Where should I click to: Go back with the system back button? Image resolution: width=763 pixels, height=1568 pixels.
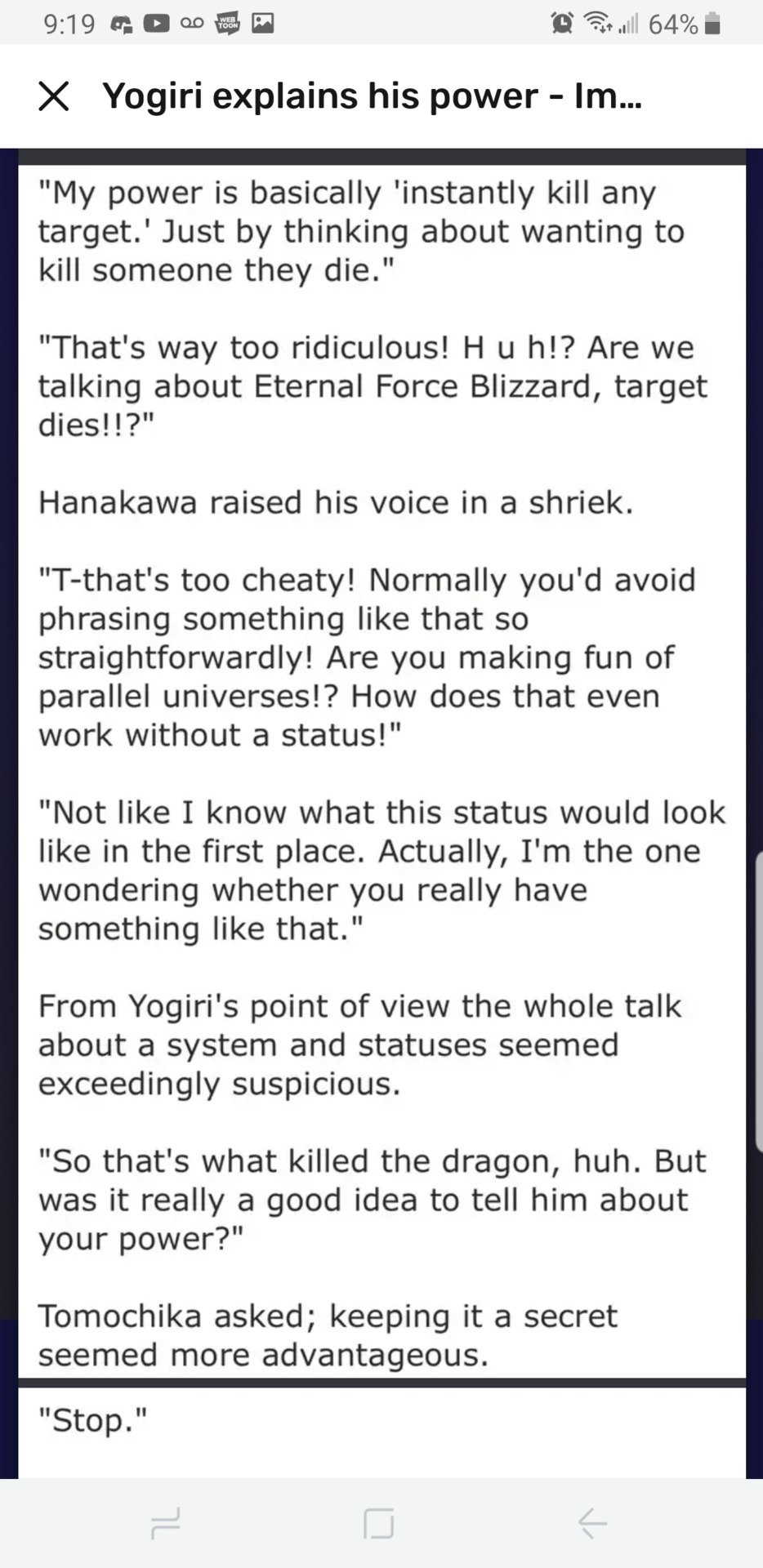[x=592, y=1522]
